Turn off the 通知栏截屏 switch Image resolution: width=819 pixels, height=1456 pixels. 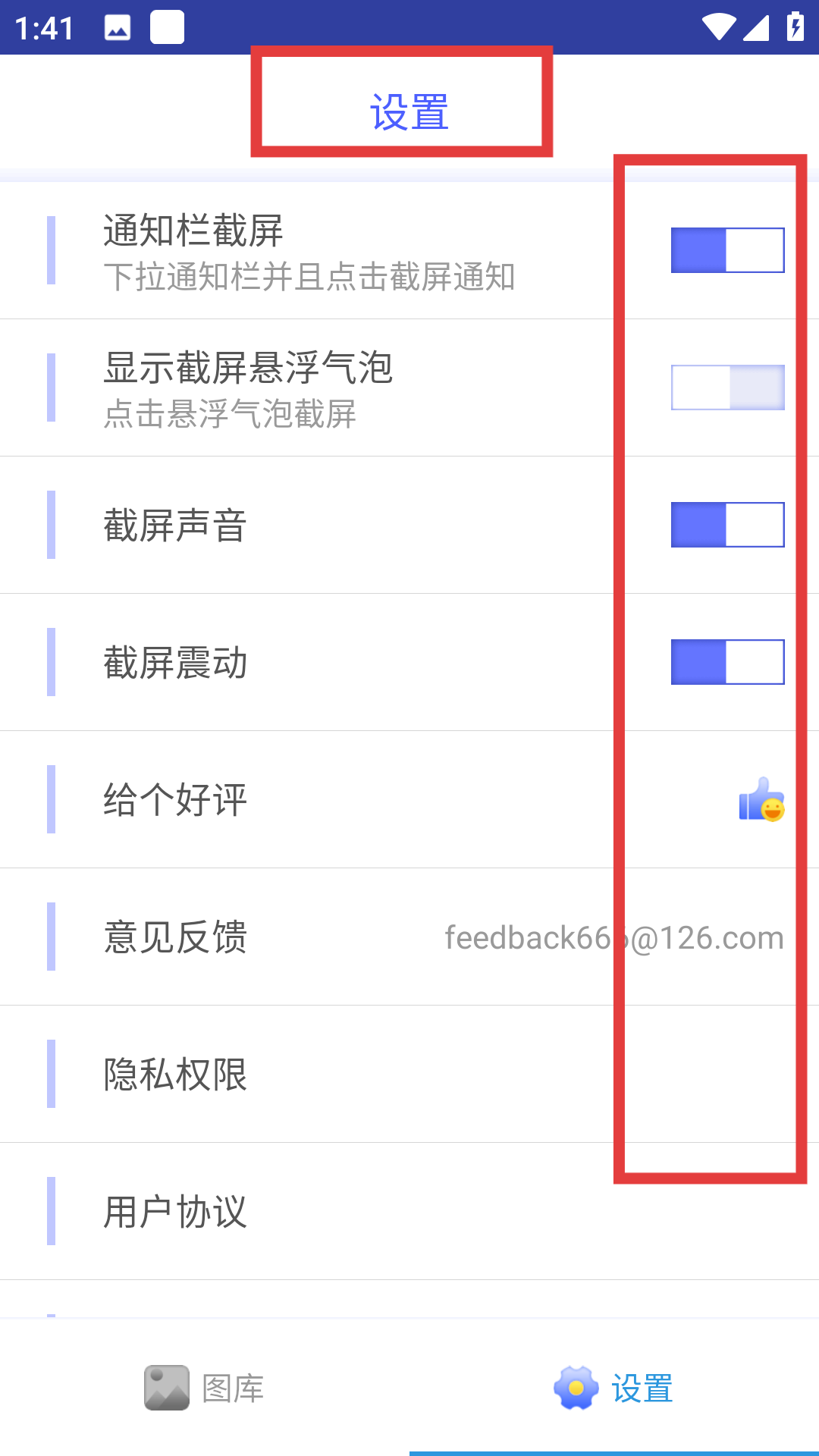(x=727, y=250)
